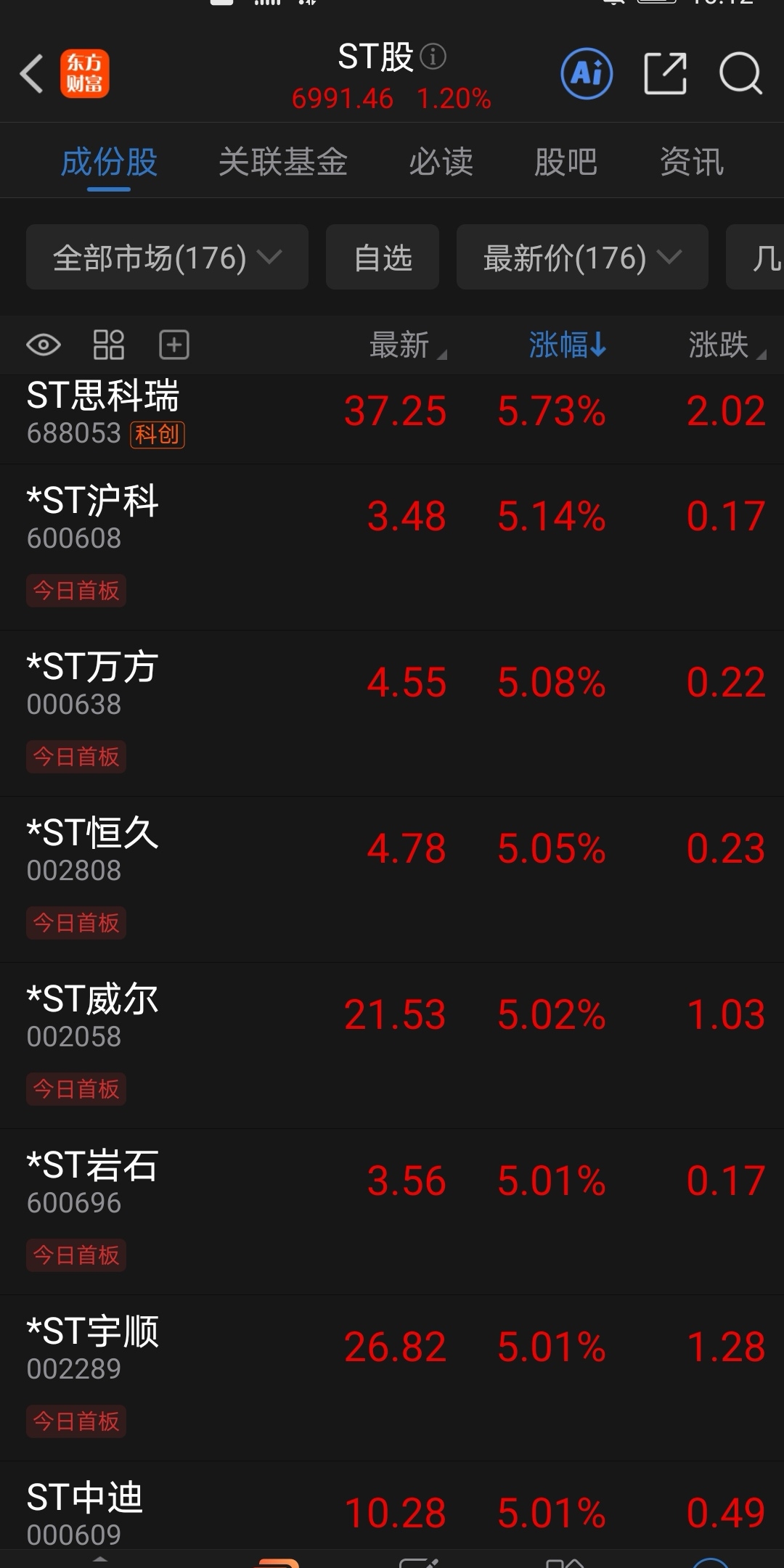Viewport: 784px width, 1568px height.
Task: Toggle the eye visibility icon
Action: tap(44, 345)
